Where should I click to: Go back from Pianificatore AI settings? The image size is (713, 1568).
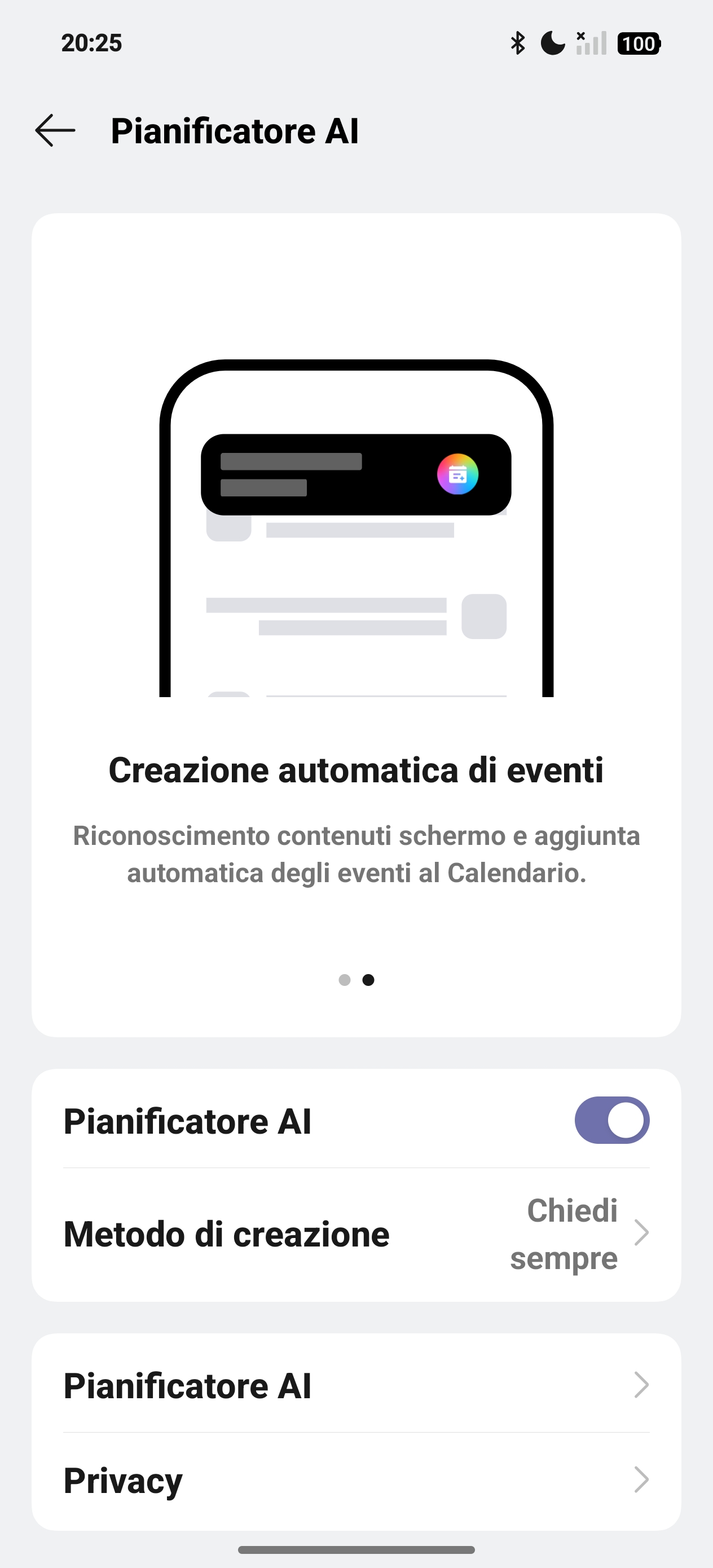click(55, 130)
